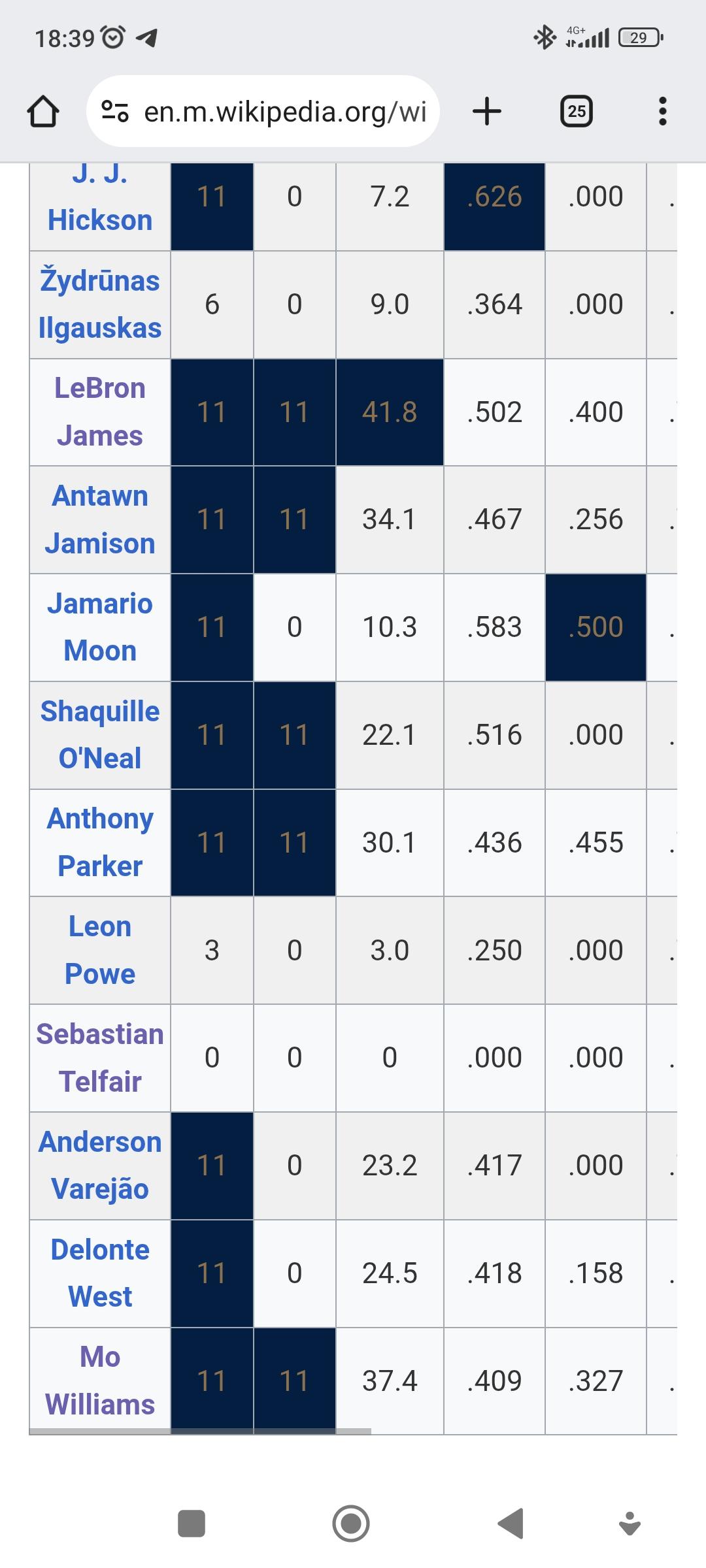Open the LeBron James link
The height and width of the screenshot is (1568, 706).
[100, 412]
